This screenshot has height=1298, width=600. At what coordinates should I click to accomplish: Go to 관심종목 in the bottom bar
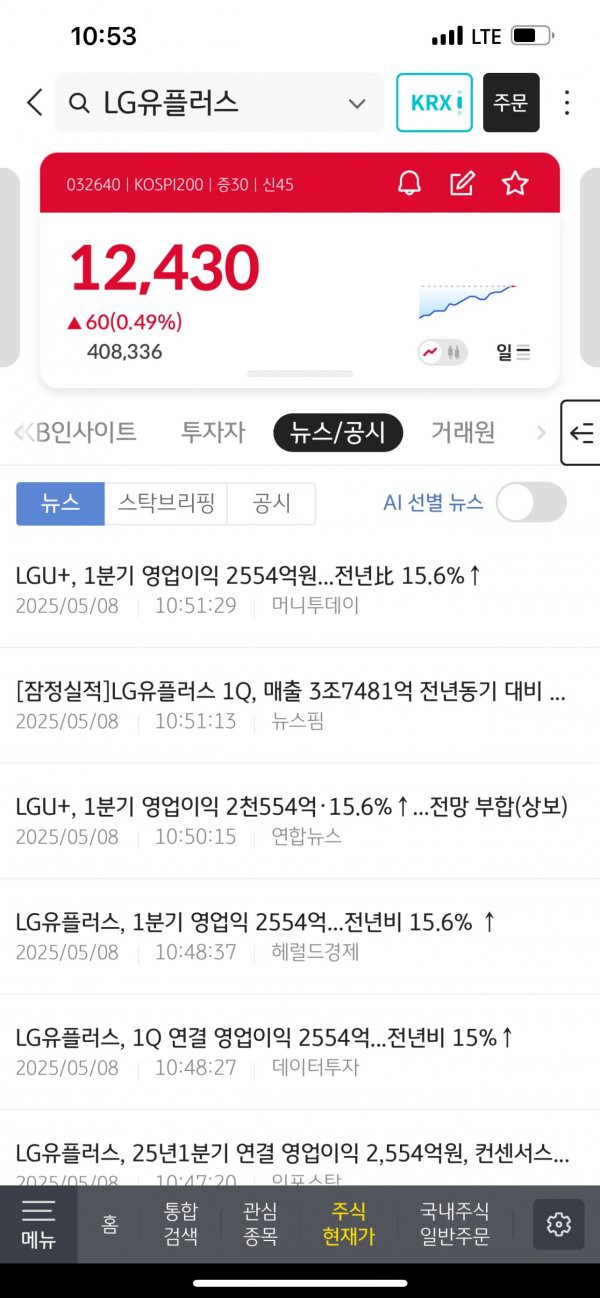coord(261,1224)
